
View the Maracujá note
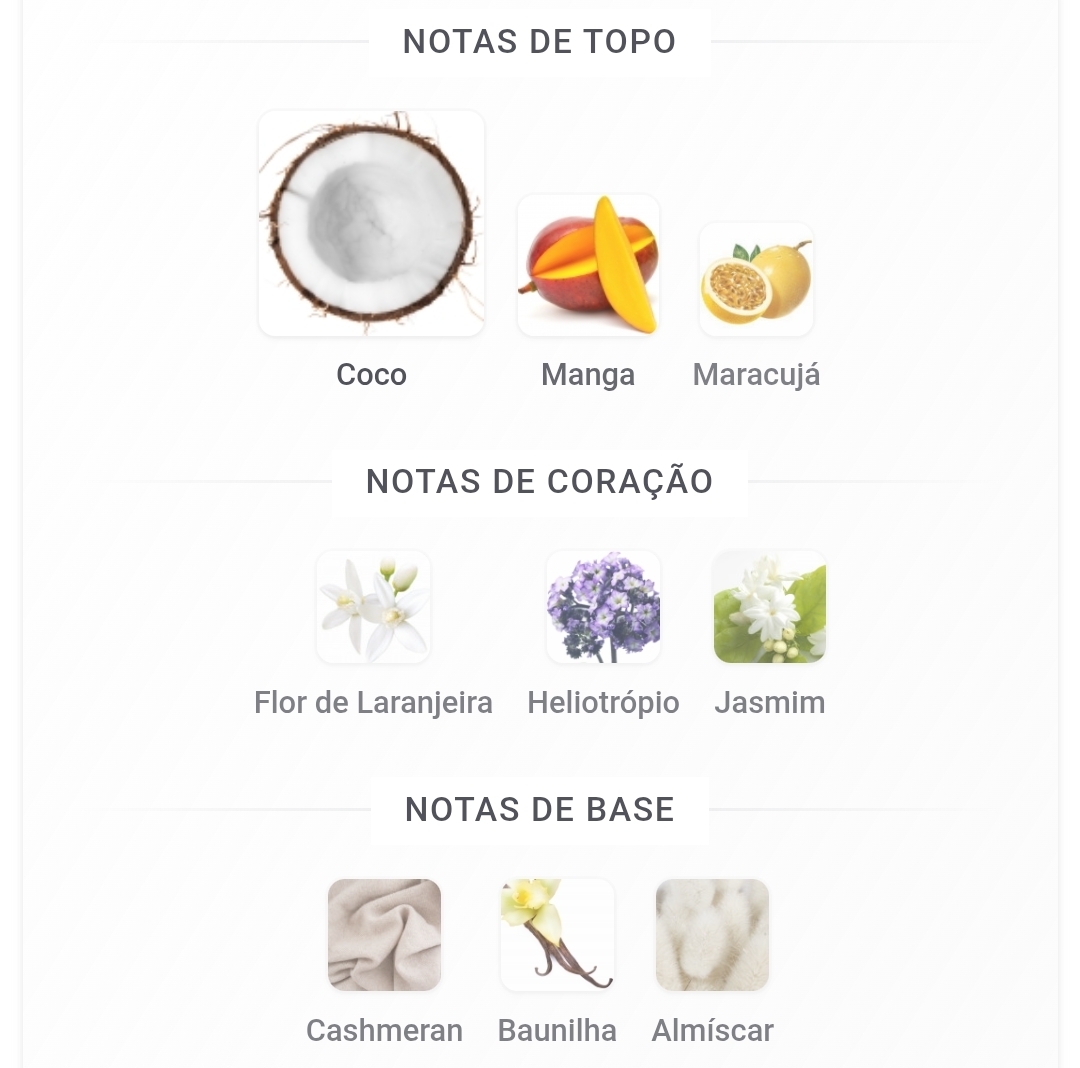point(756,280)
